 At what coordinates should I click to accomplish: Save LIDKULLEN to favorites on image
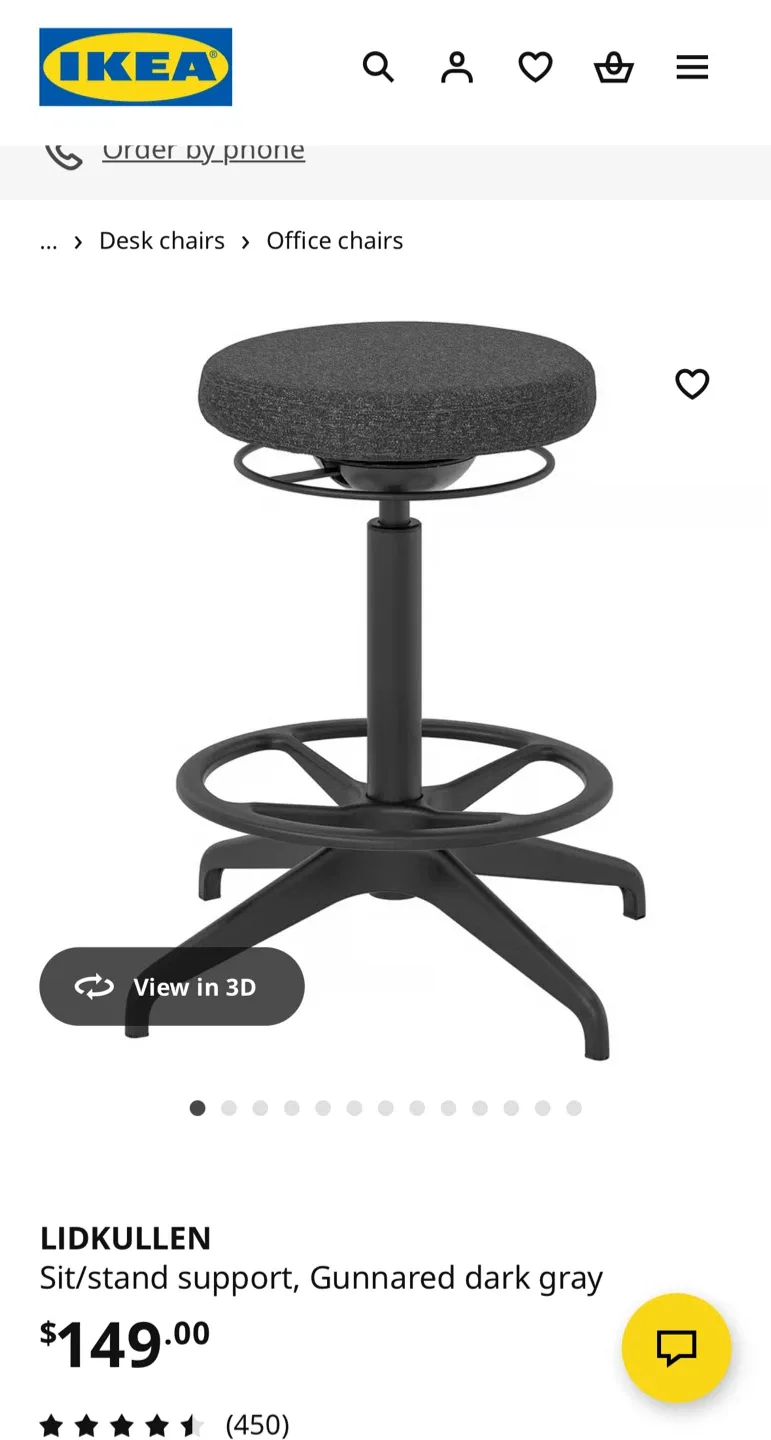(692, 384)
